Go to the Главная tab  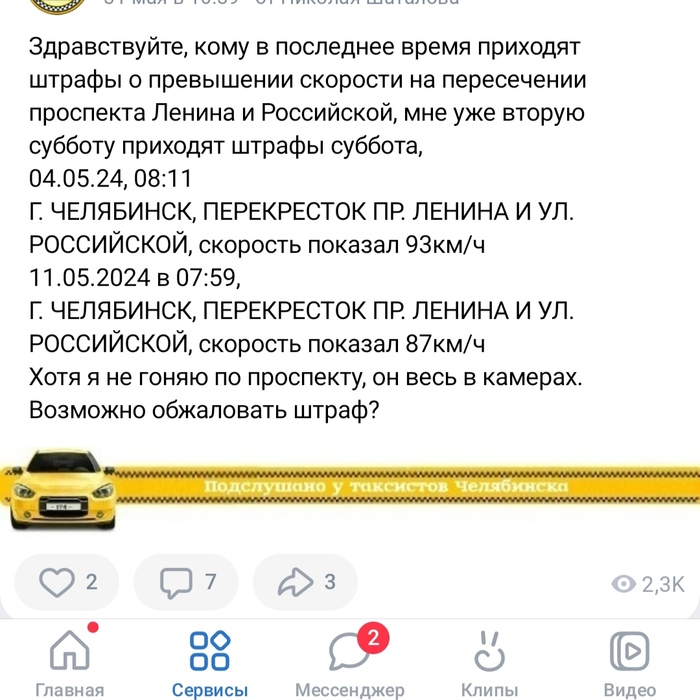[69, 661]
